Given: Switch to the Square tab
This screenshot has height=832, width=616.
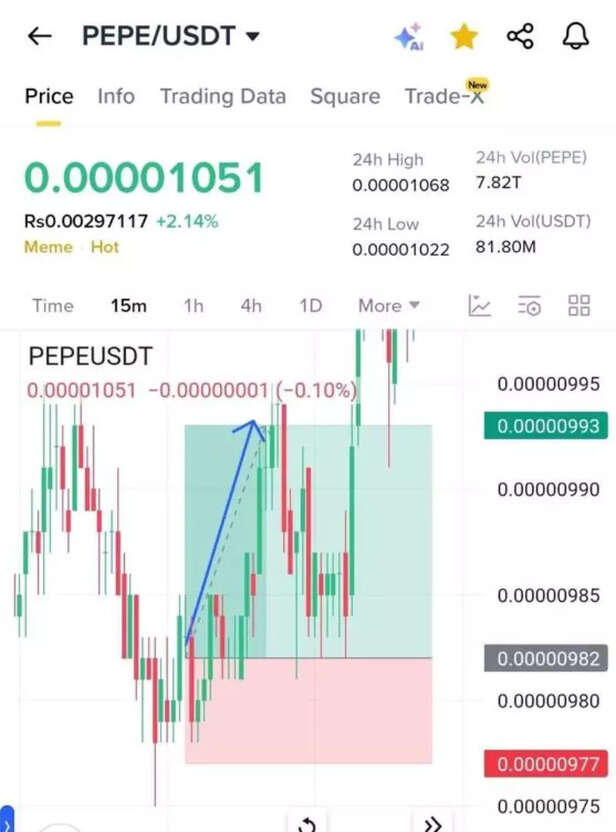Looking at the screenshot, I should 345,96.
